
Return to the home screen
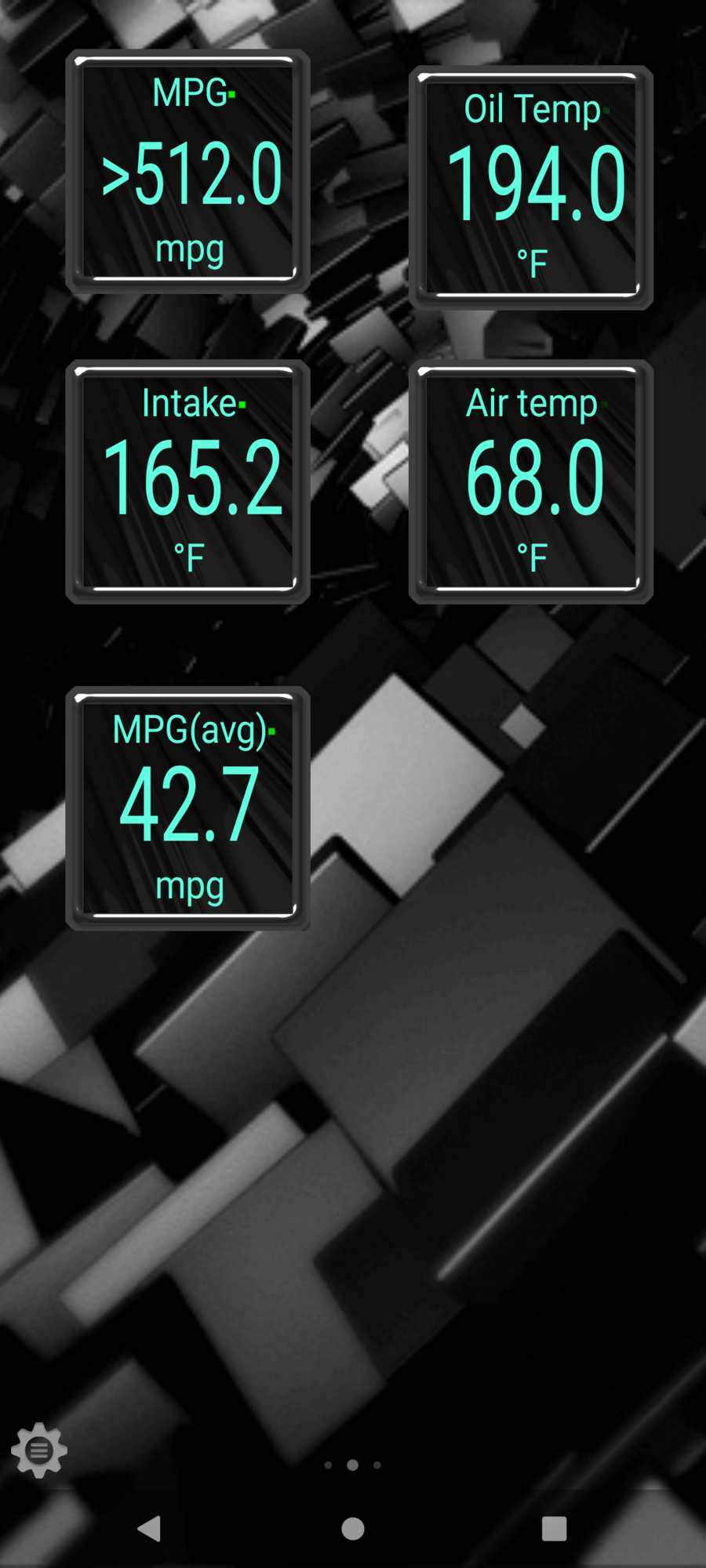click(353, 1528)
